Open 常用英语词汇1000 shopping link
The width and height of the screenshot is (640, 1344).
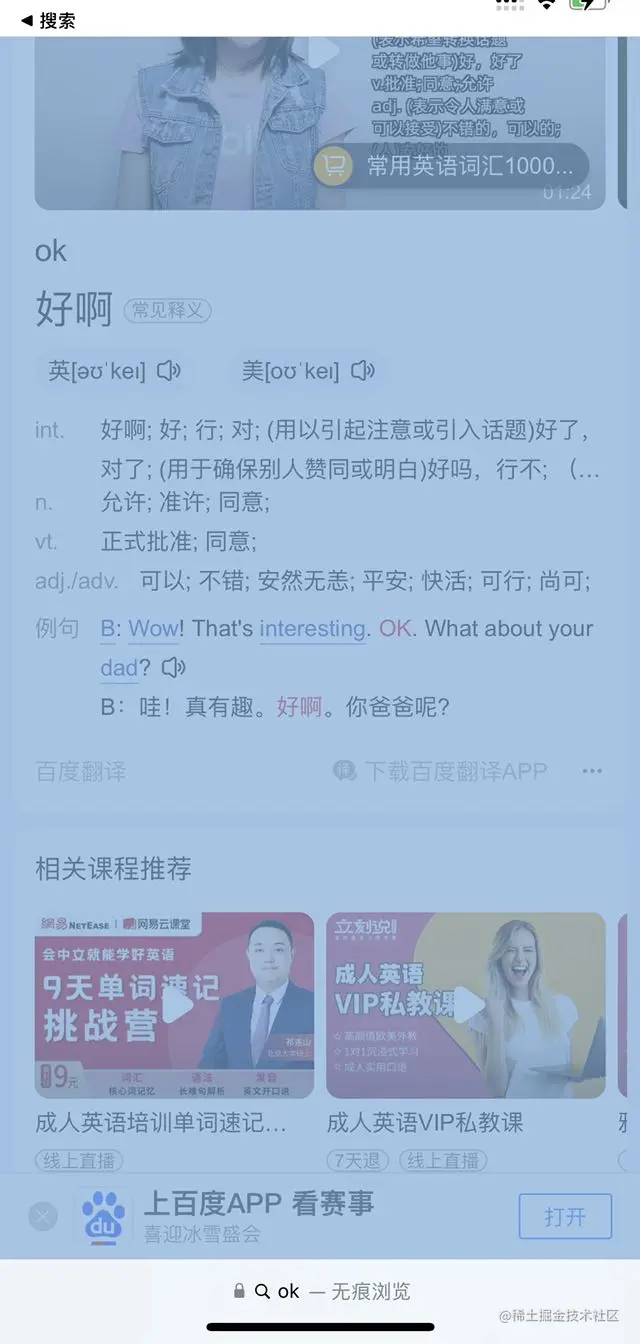click(452, 166)
